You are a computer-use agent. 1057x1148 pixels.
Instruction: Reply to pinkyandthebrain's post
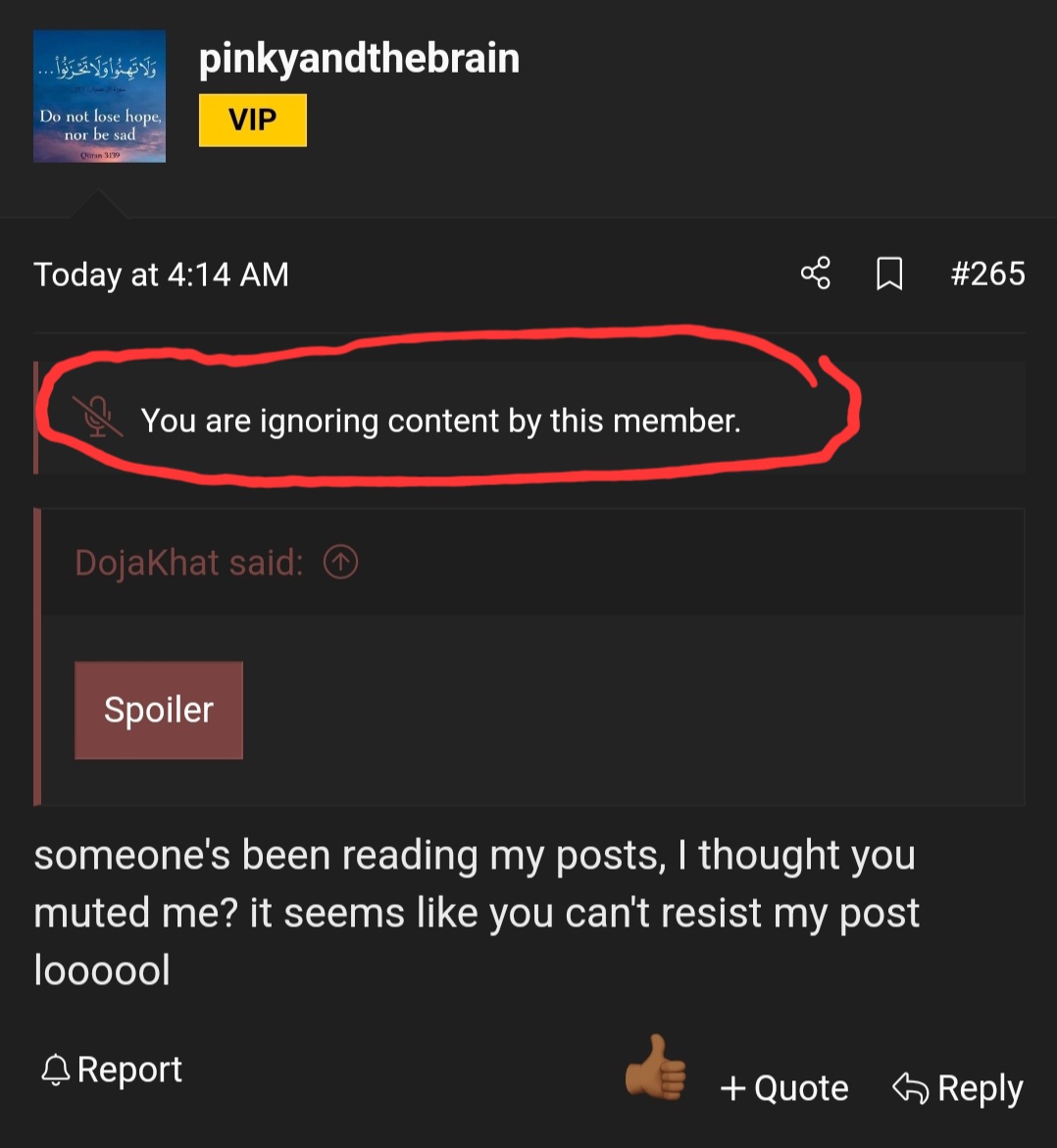point(958,1088)
